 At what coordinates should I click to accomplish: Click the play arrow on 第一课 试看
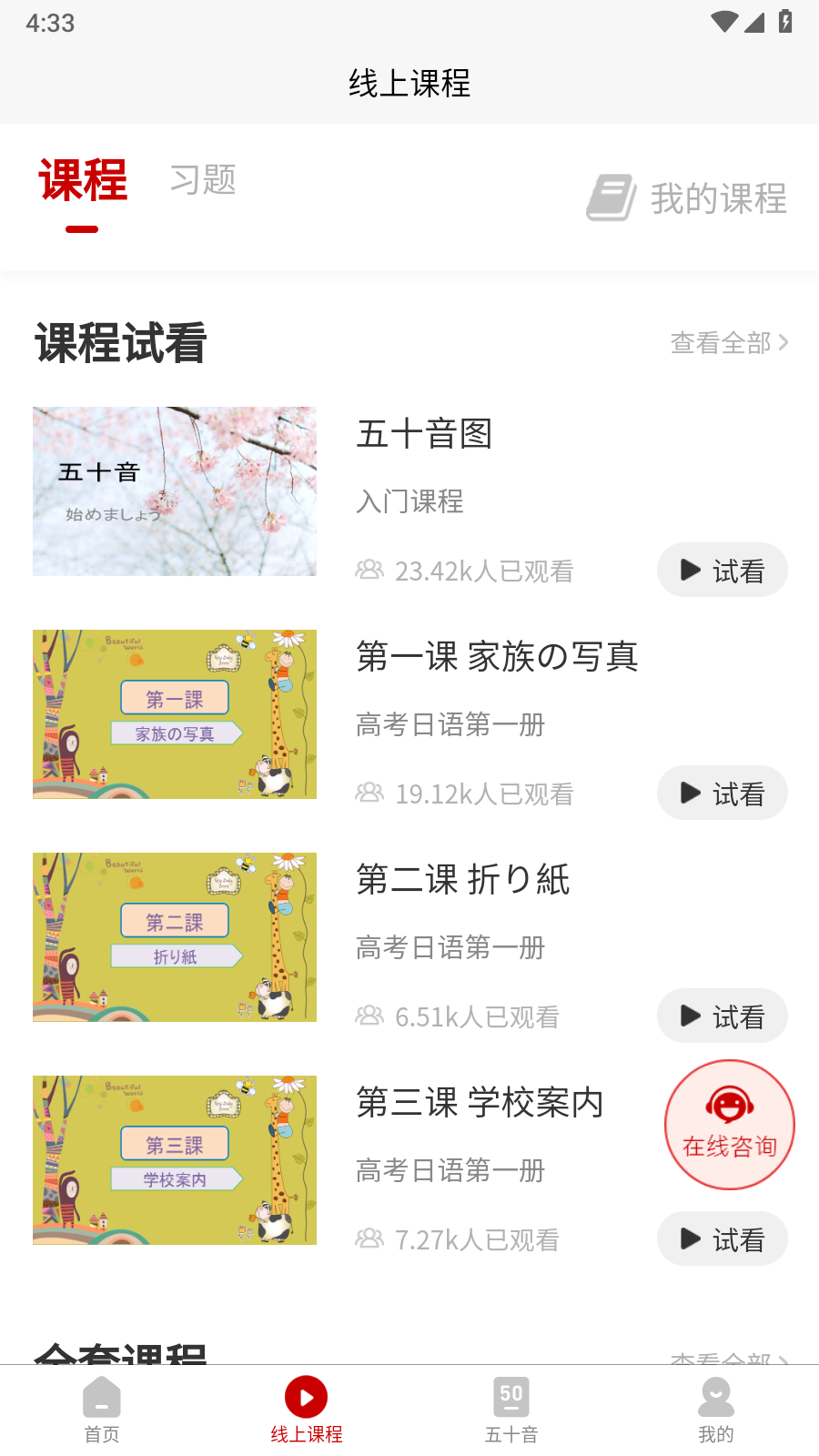pyautogui.click(x=690, y=793)
